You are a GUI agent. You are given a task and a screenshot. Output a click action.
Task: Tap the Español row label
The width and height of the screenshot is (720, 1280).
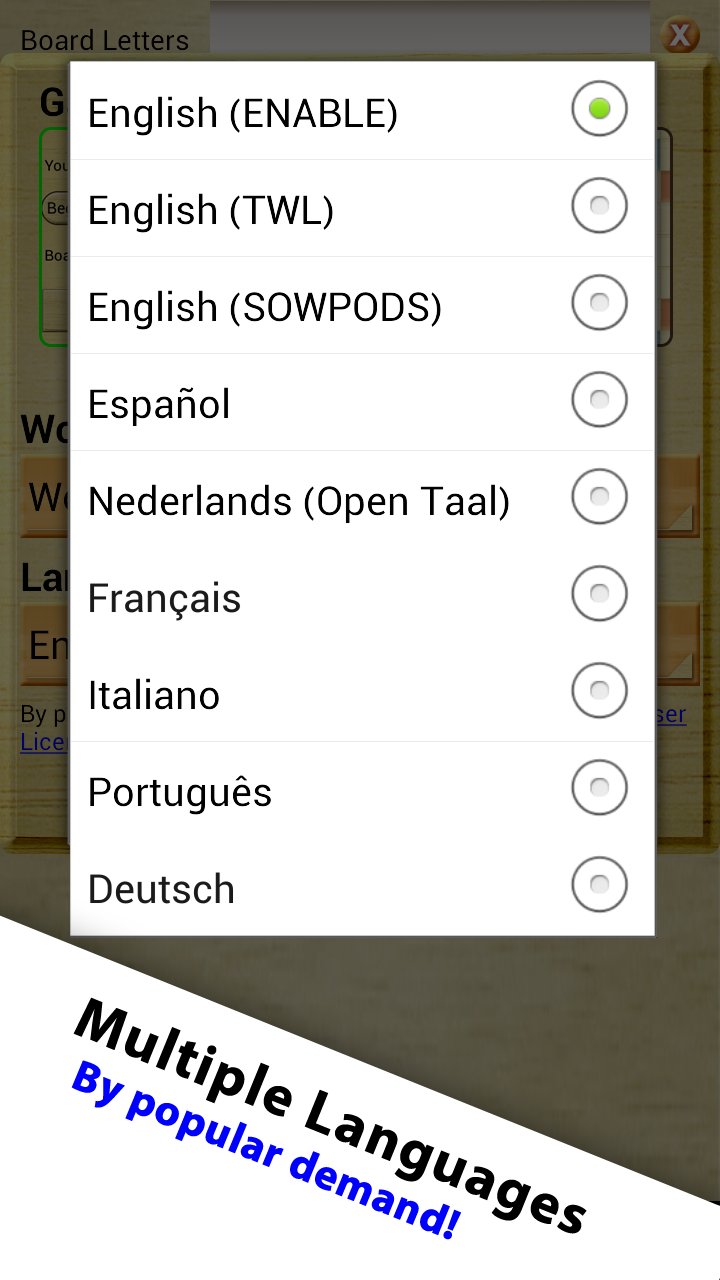click(x=158, y=403)
